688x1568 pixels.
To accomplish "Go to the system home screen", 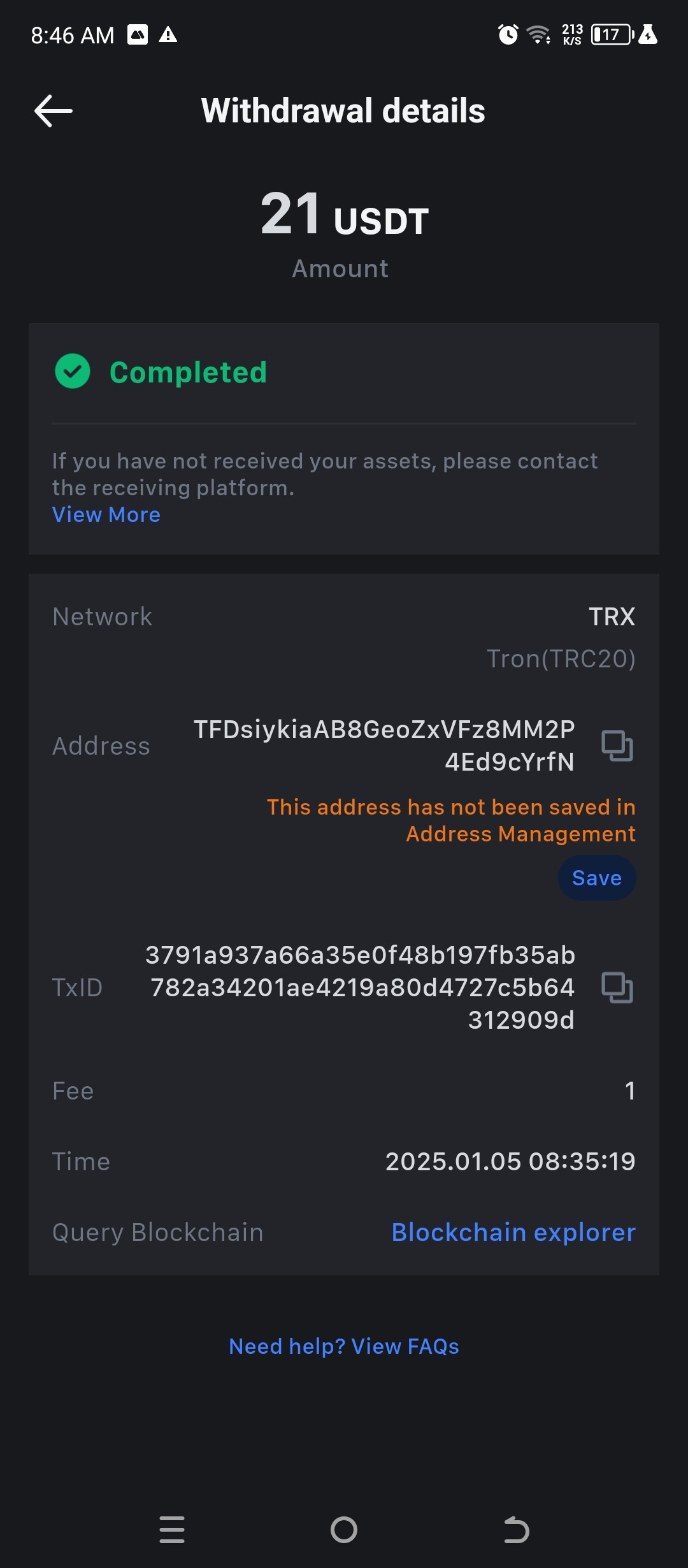I will click(x=344, y=1530).
